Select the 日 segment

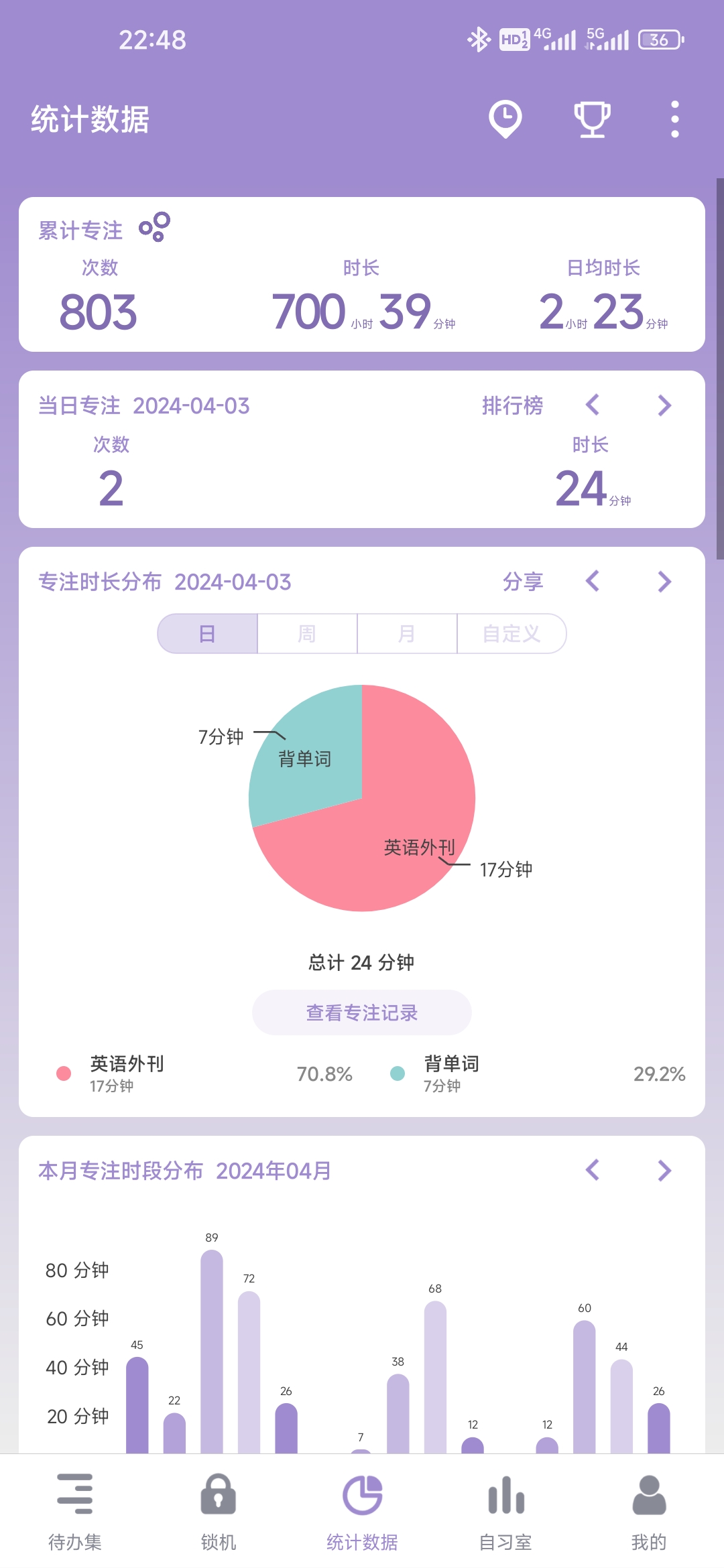207,633
